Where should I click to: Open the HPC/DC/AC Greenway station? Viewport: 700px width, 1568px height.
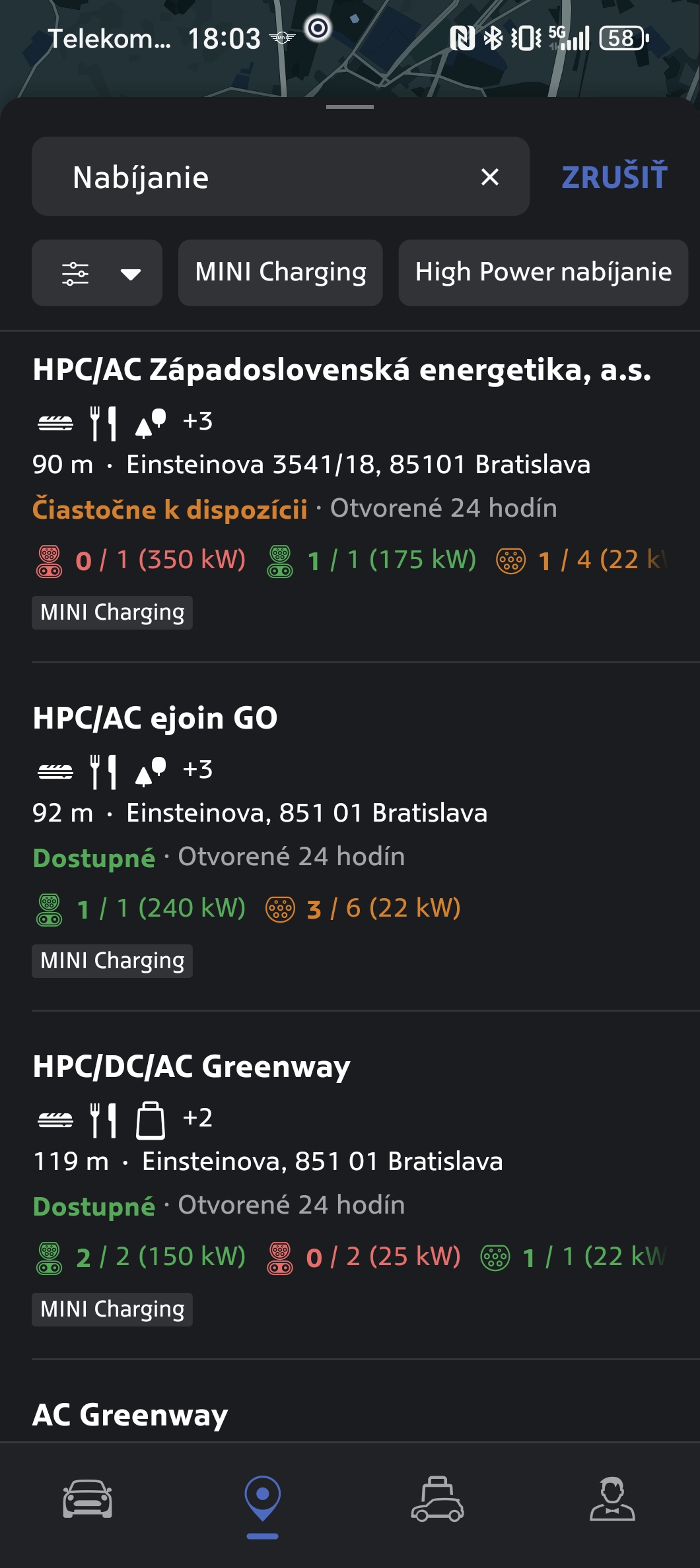tap(350, 1187)
